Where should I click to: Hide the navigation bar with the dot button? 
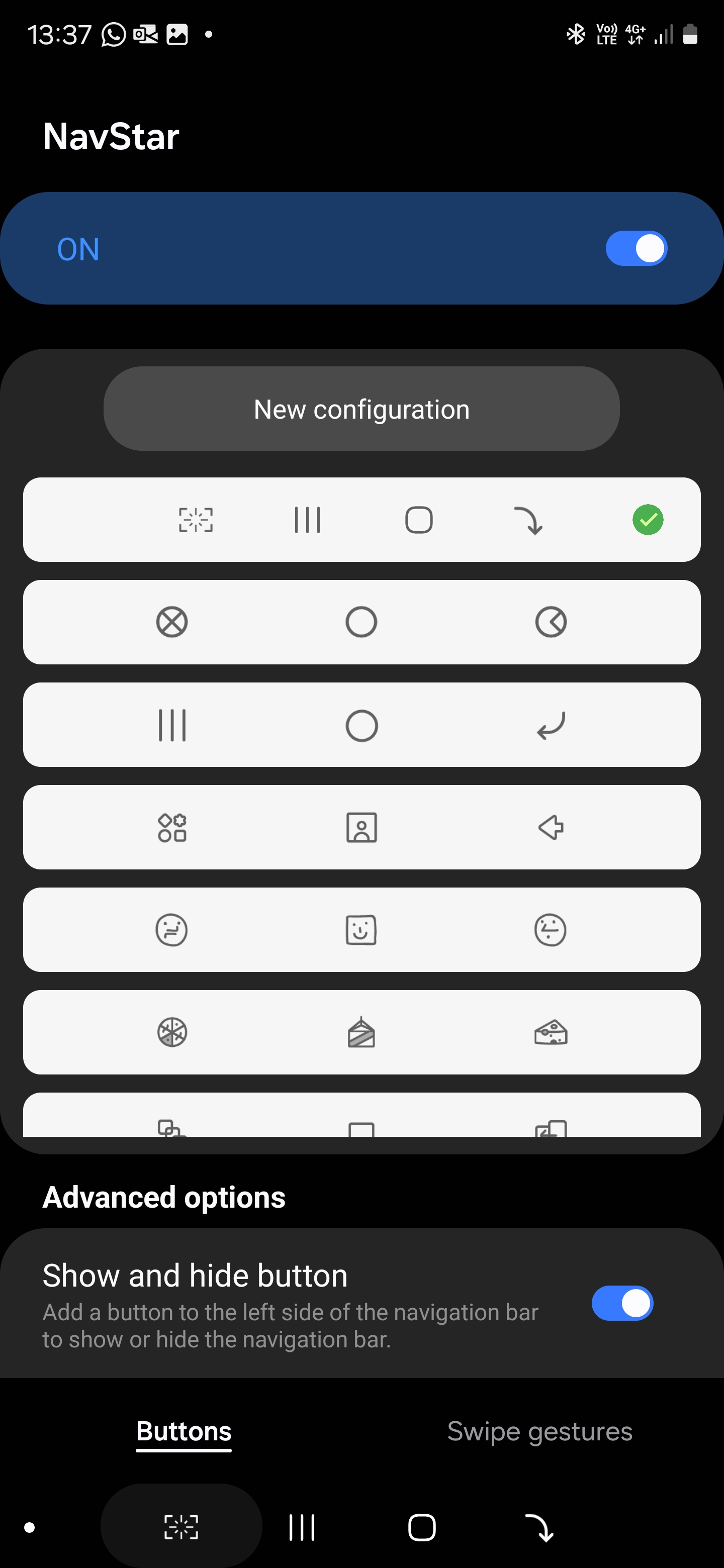pos(29,1527)
